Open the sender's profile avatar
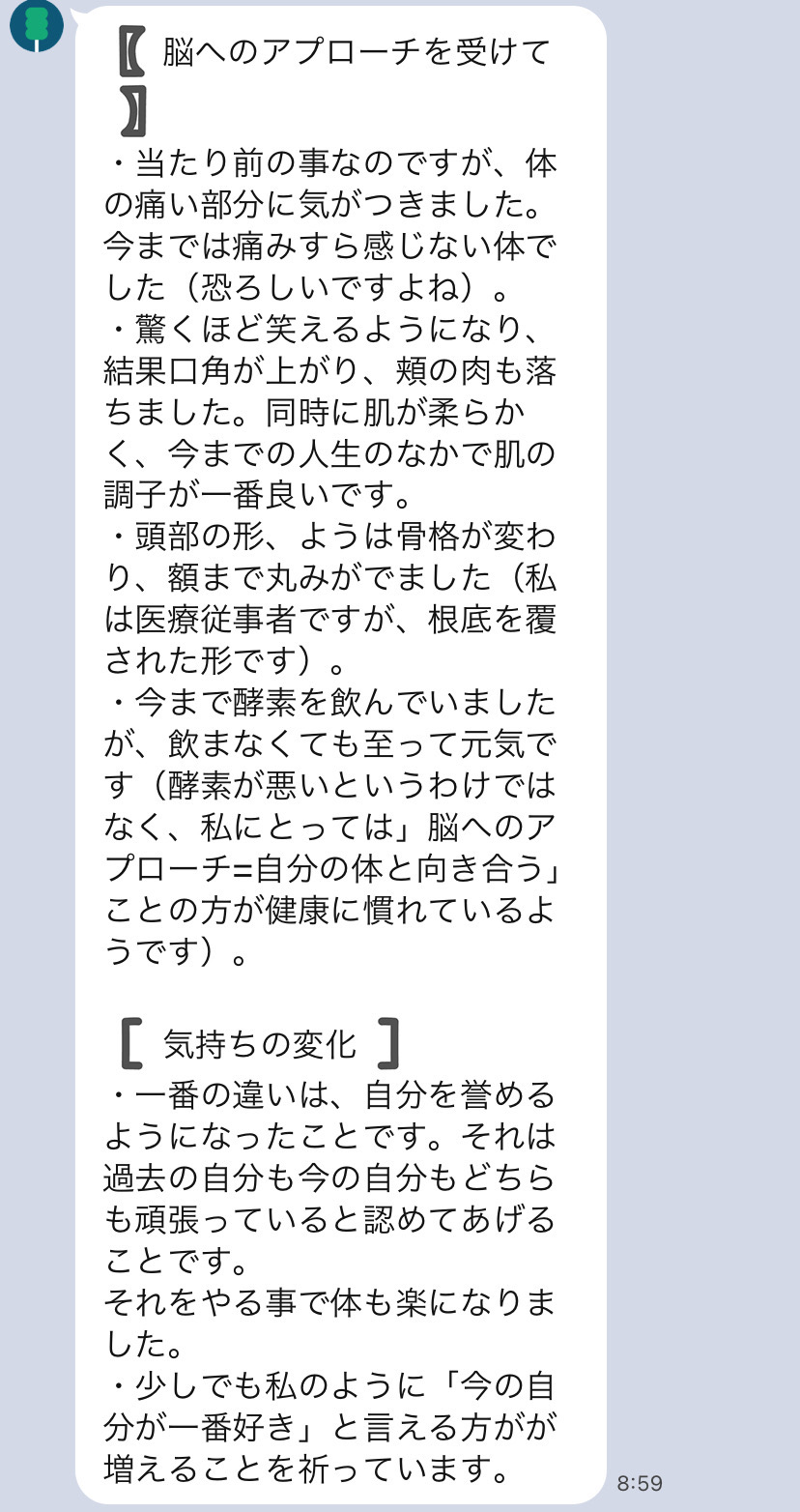Image resolution: width=800 pixels, height=1512 pixels. 37,25
